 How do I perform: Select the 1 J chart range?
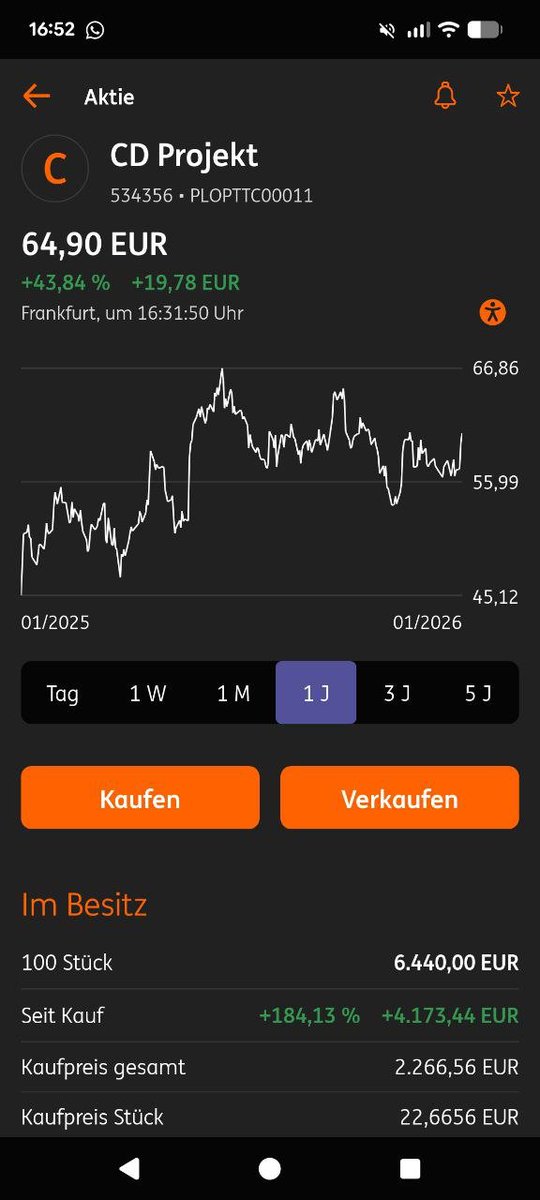[316, 693]
